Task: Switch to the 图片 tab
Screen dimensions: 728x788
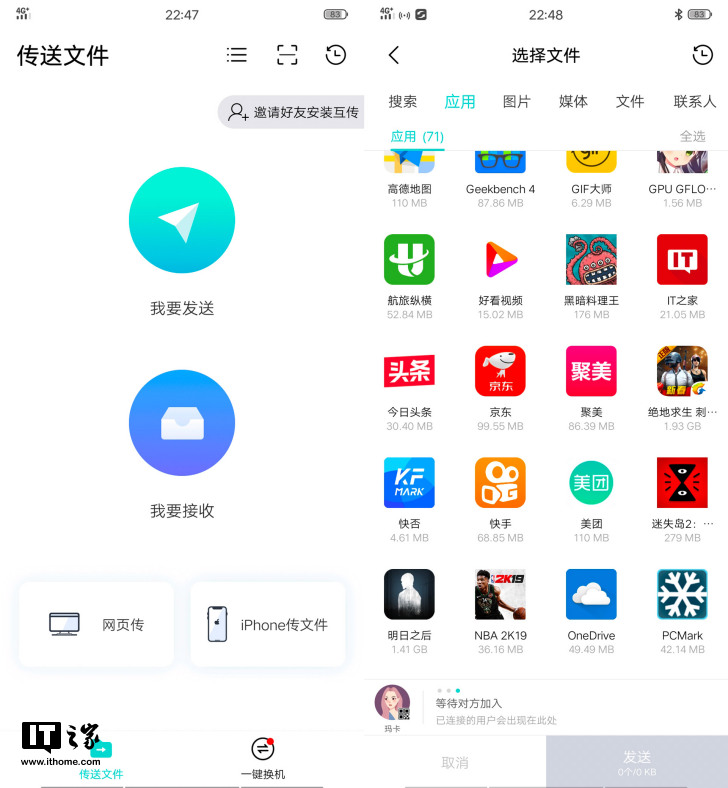Action: click(x=517, y=101)
